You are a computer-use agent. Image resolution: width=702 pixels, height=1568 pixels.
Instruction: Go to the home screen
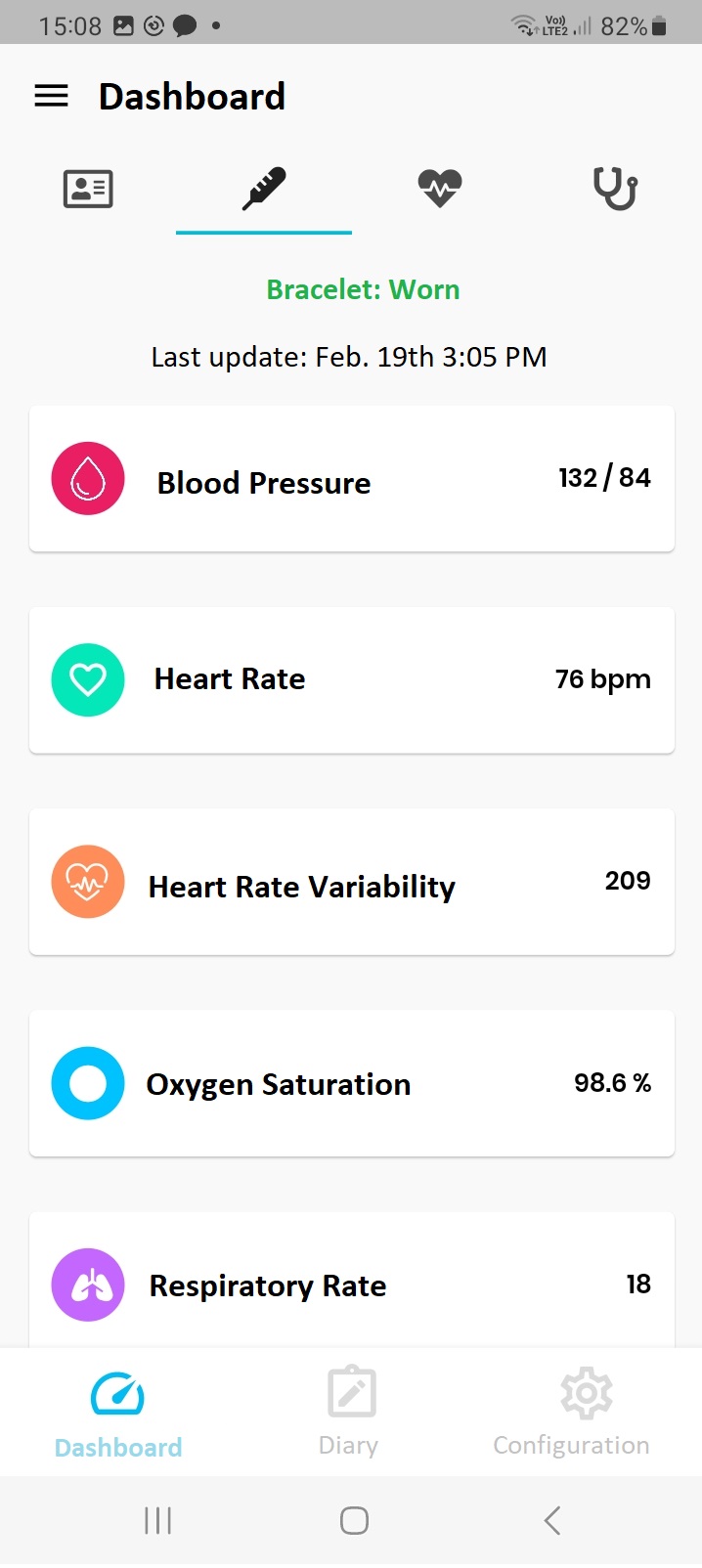click(354, 1521)
